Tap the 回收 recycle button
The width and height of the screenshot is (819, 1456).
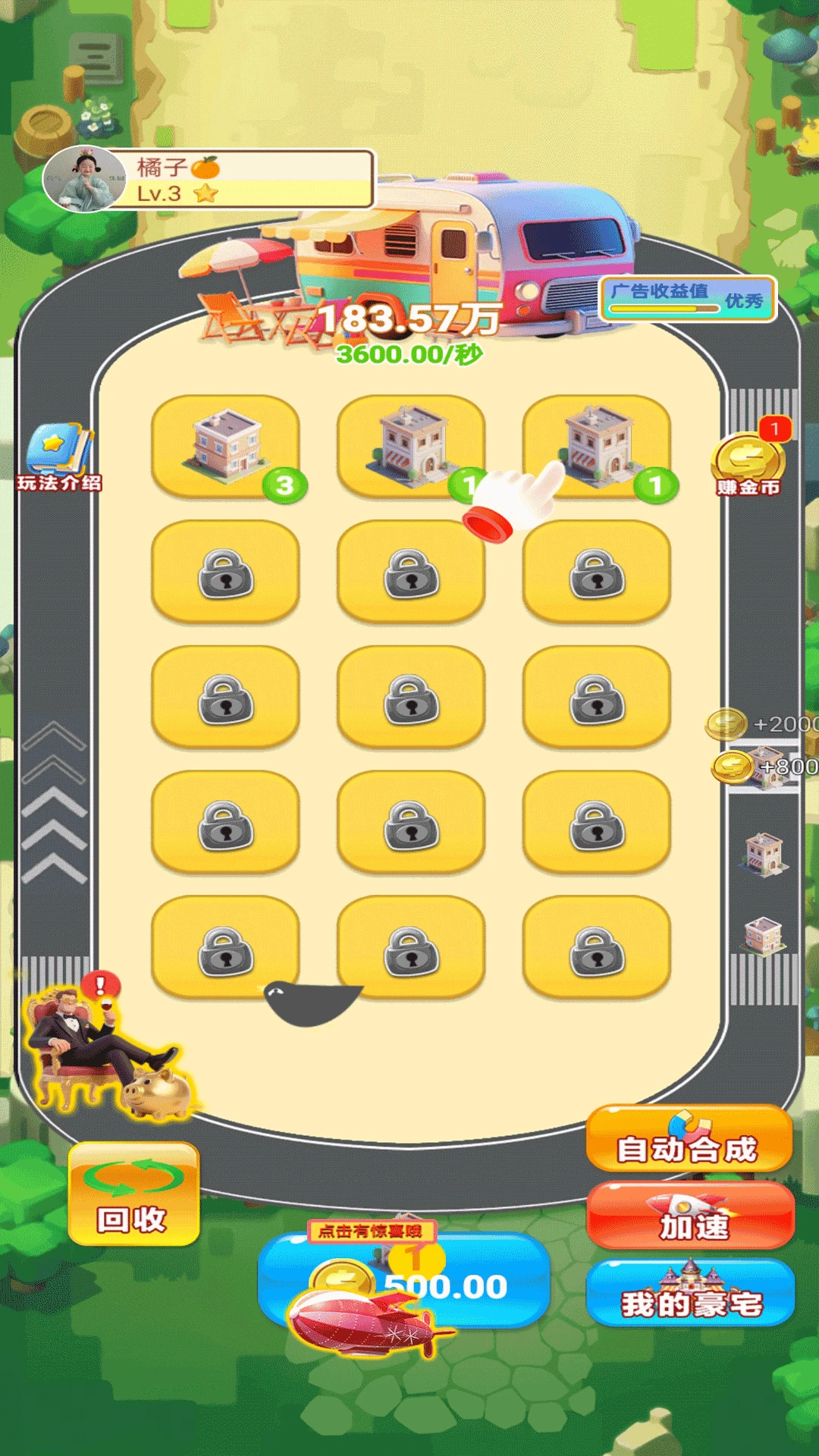[133, 1194]
